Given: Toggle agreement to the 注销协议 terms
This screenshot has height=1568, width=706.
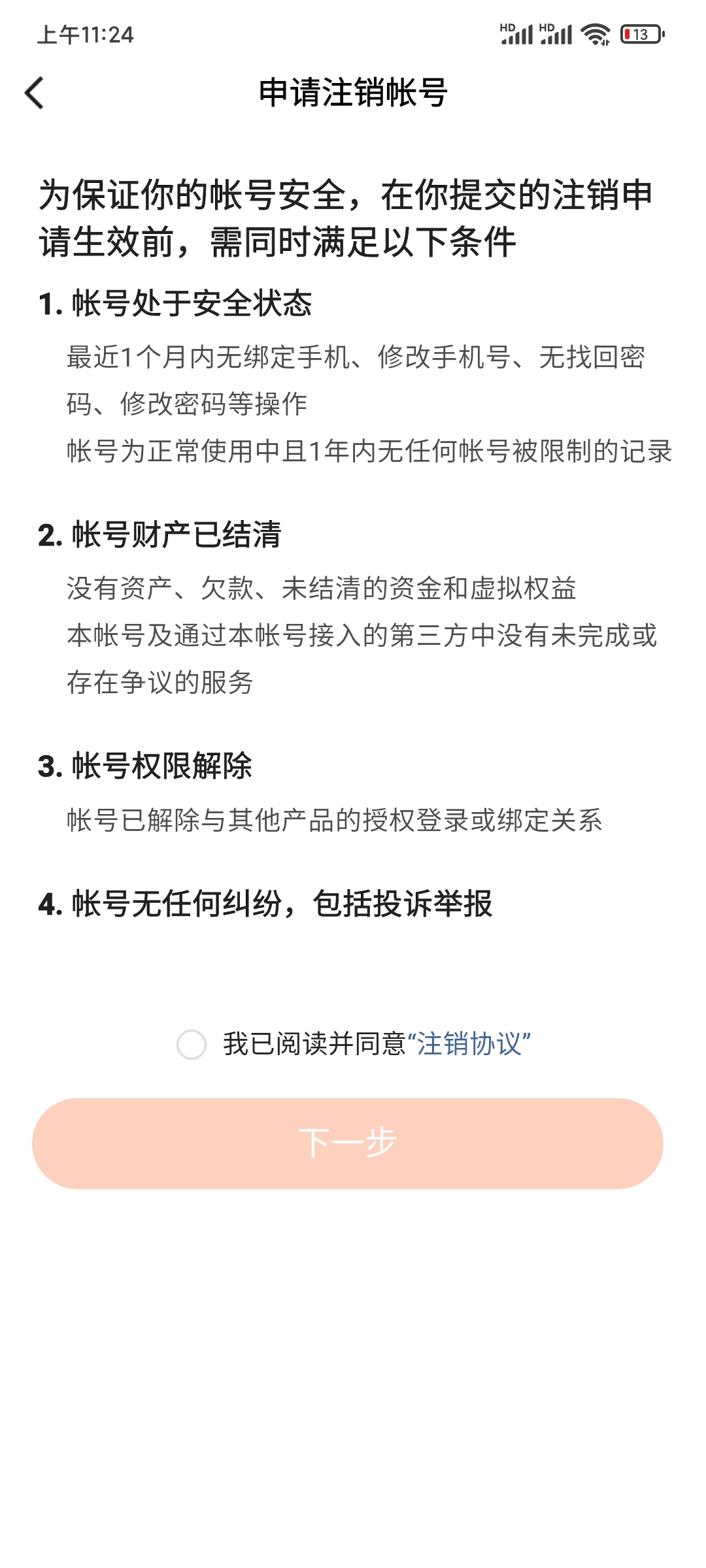Looking at the screenshot, I should point(469,1043).
